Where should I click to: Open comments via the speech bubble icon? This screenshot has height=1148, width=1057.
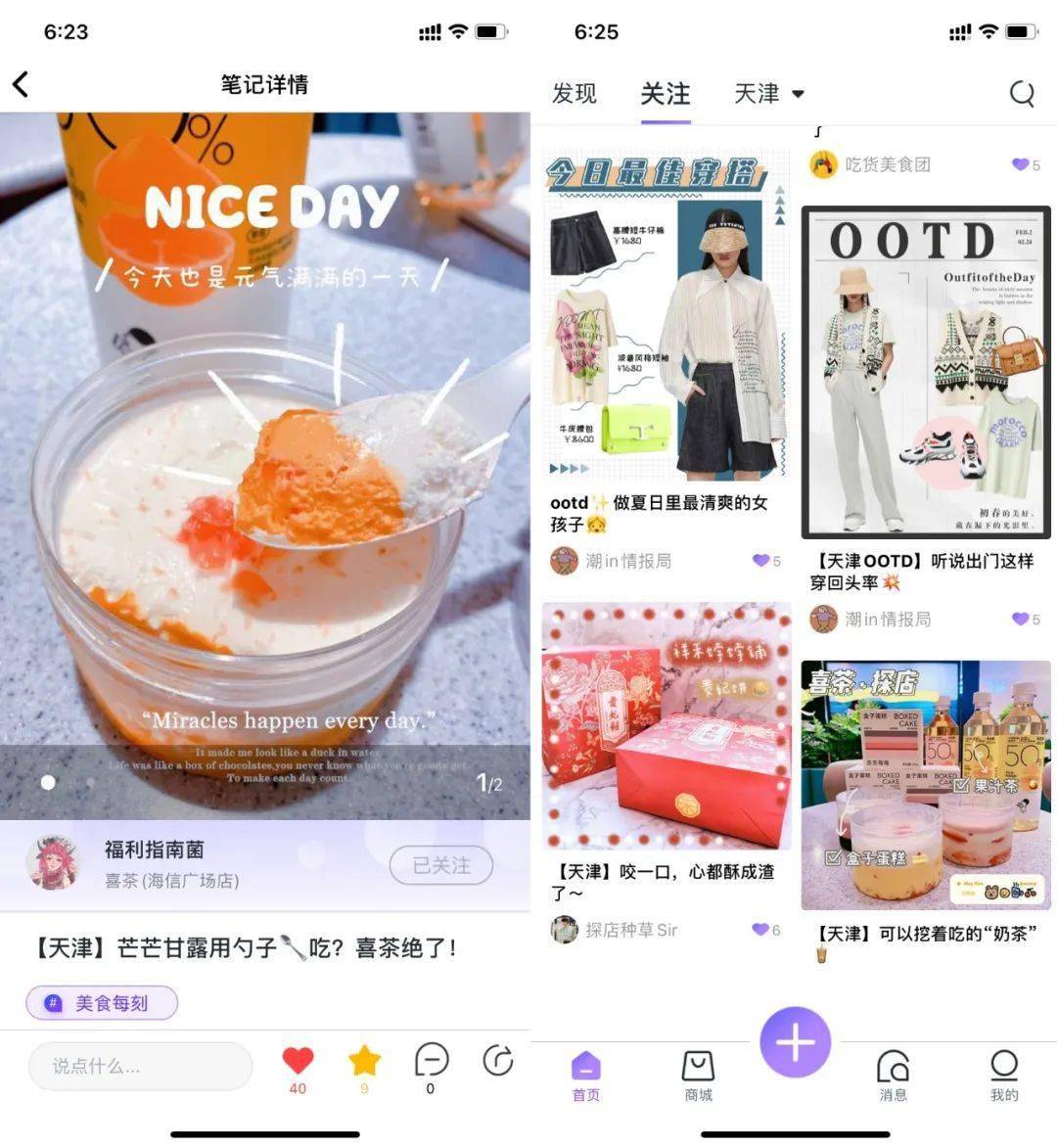(x=431, y=1061)
